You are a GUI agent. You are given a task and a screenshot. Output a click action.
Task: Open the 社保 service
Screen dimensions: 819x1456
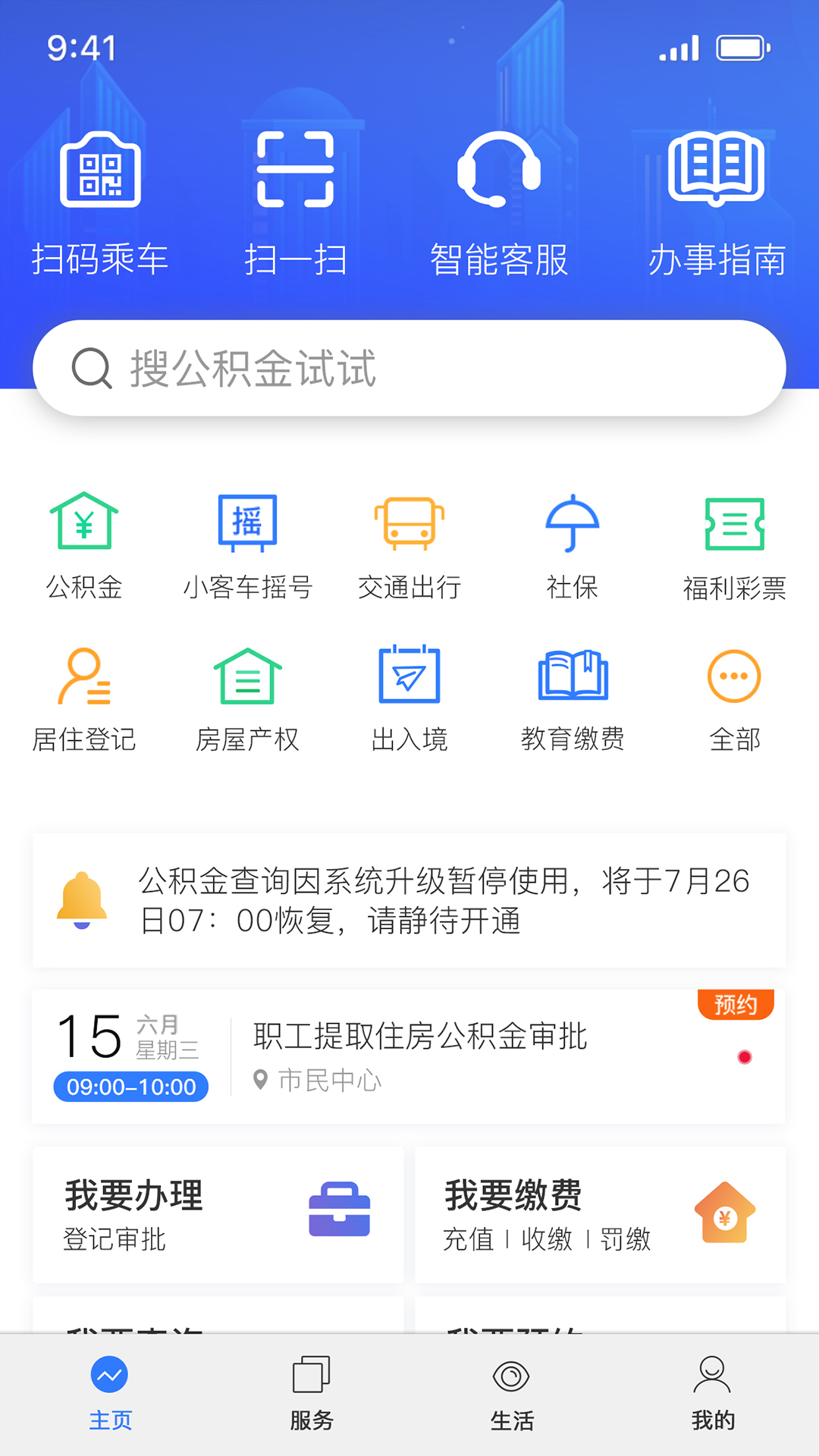[573, 544]
